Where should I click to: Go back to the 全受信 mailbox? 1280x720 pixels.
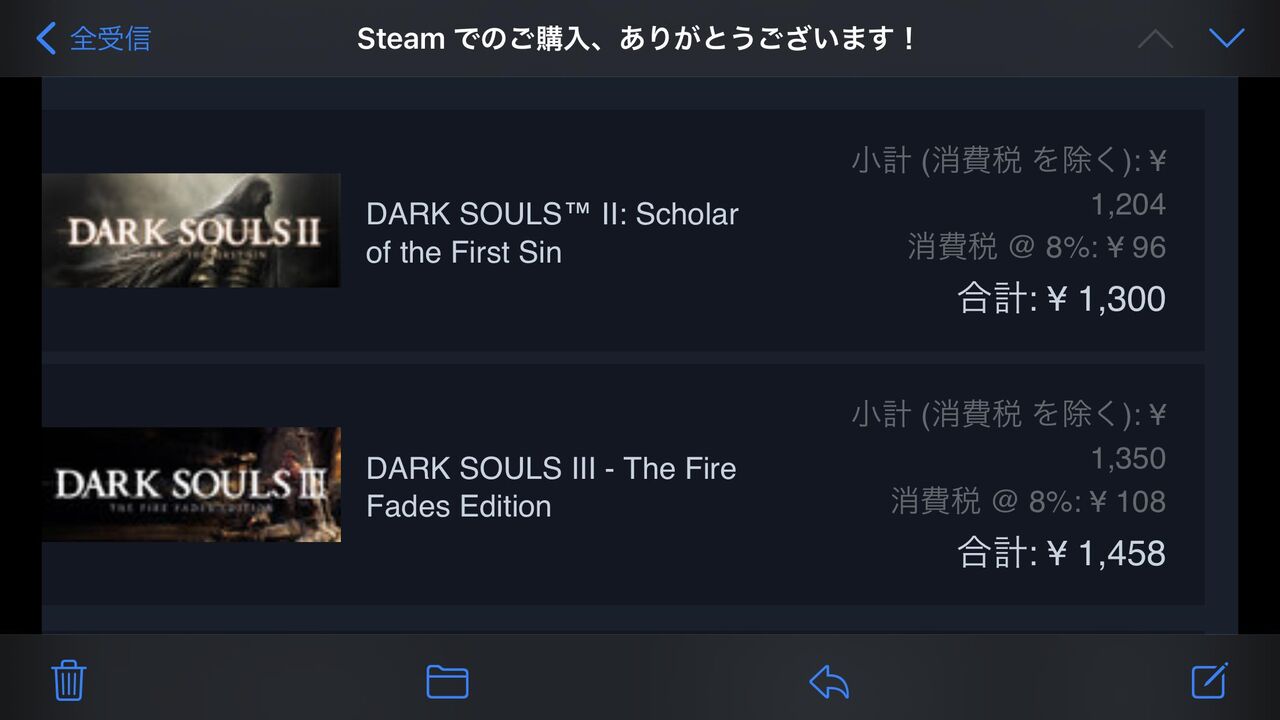tap(93, 39)
